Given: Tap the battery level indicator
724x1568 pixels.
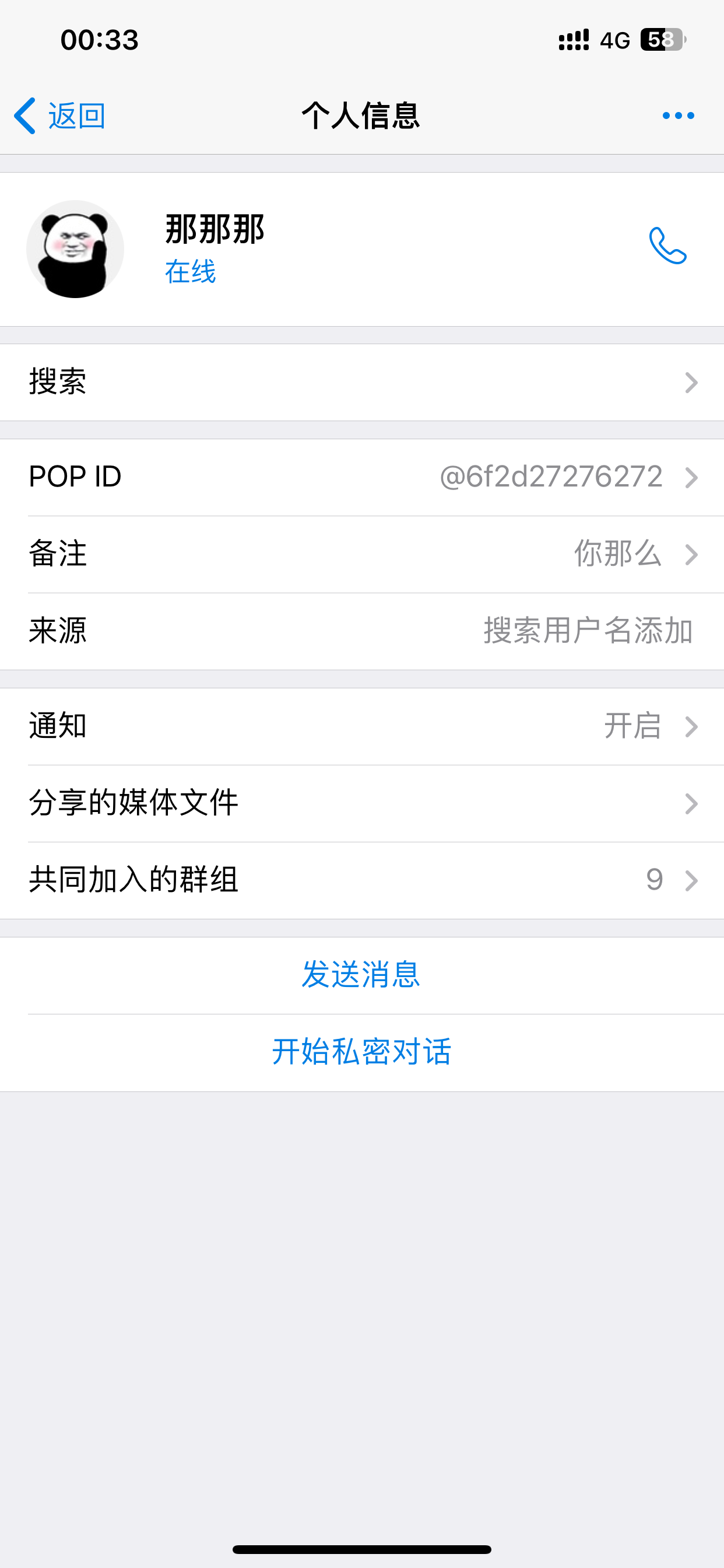Looking at the screenshot, I should 661,39.
